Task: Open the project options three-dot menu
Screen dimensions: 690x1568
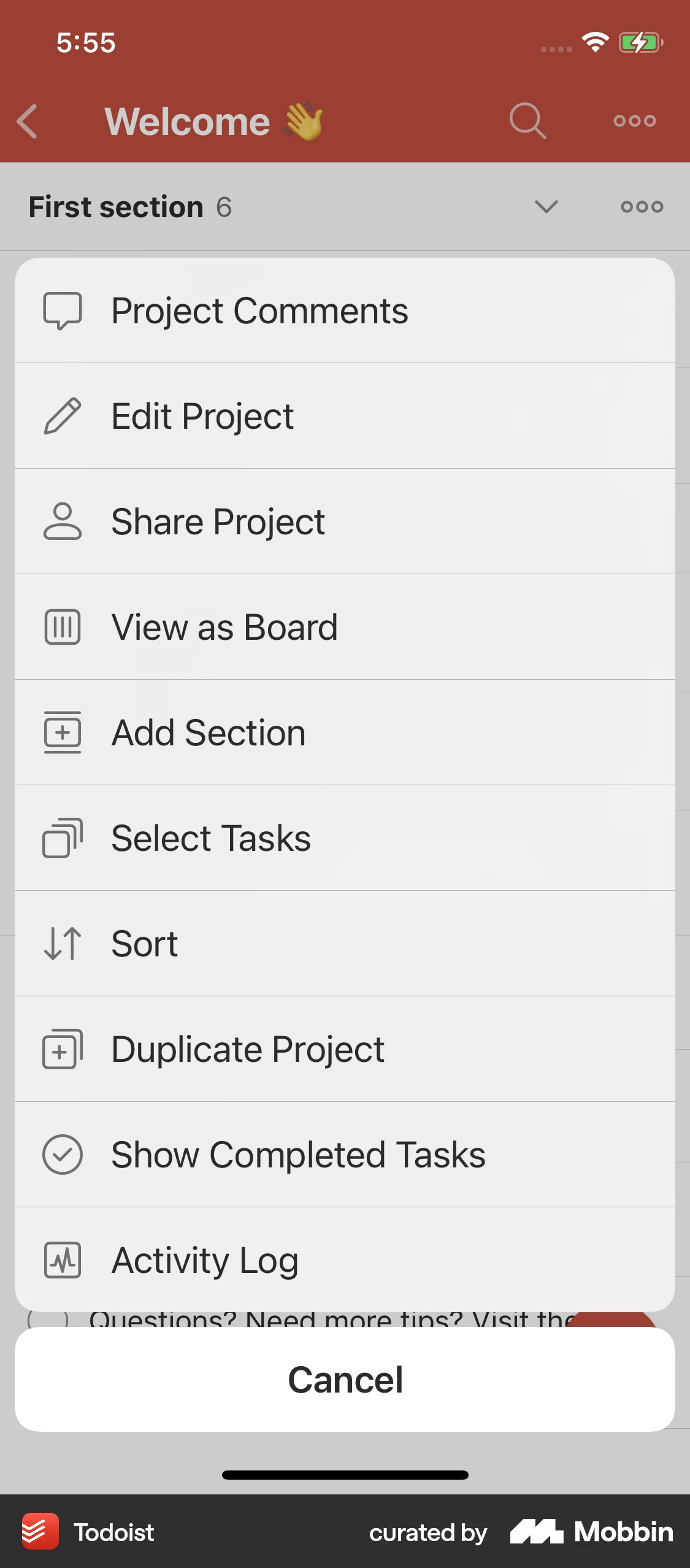Action: (634, 120)
